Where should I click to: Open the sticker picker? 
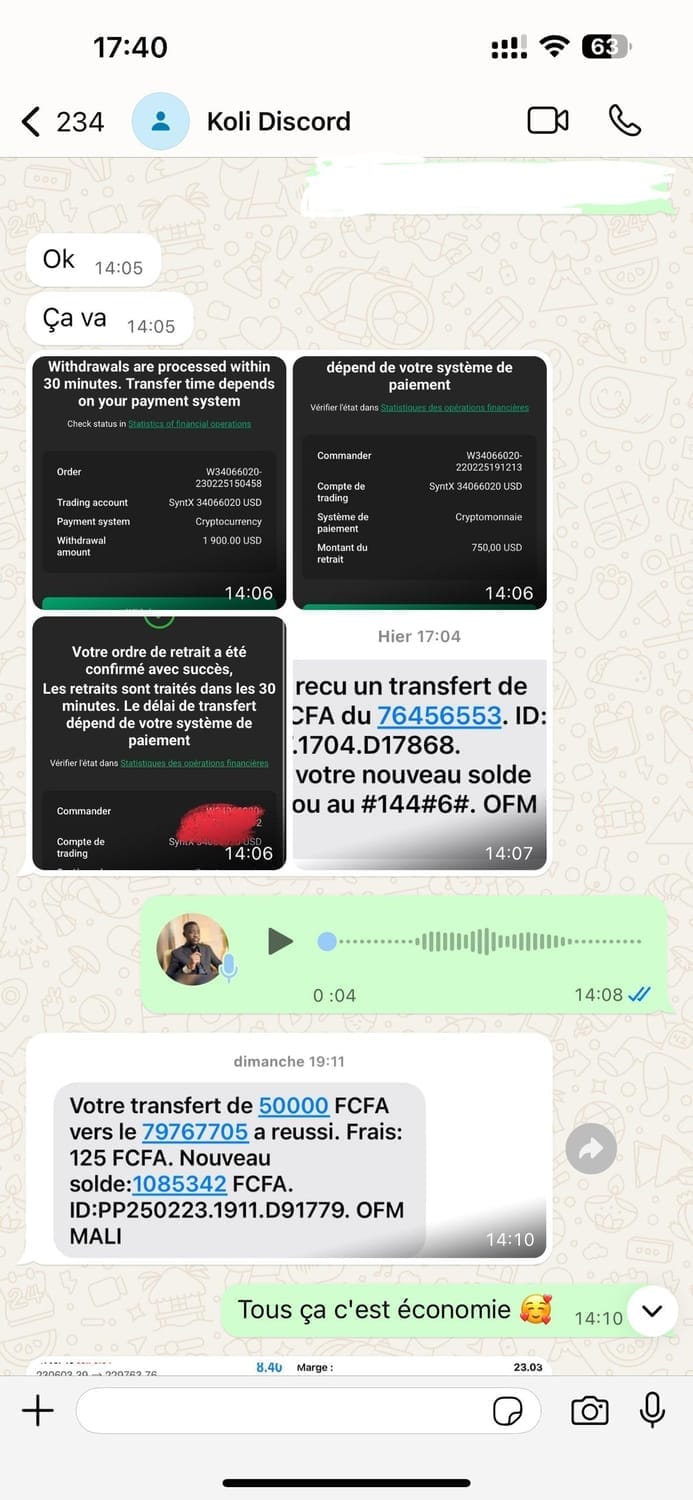pyautogui.click(x=508, y=1411)
